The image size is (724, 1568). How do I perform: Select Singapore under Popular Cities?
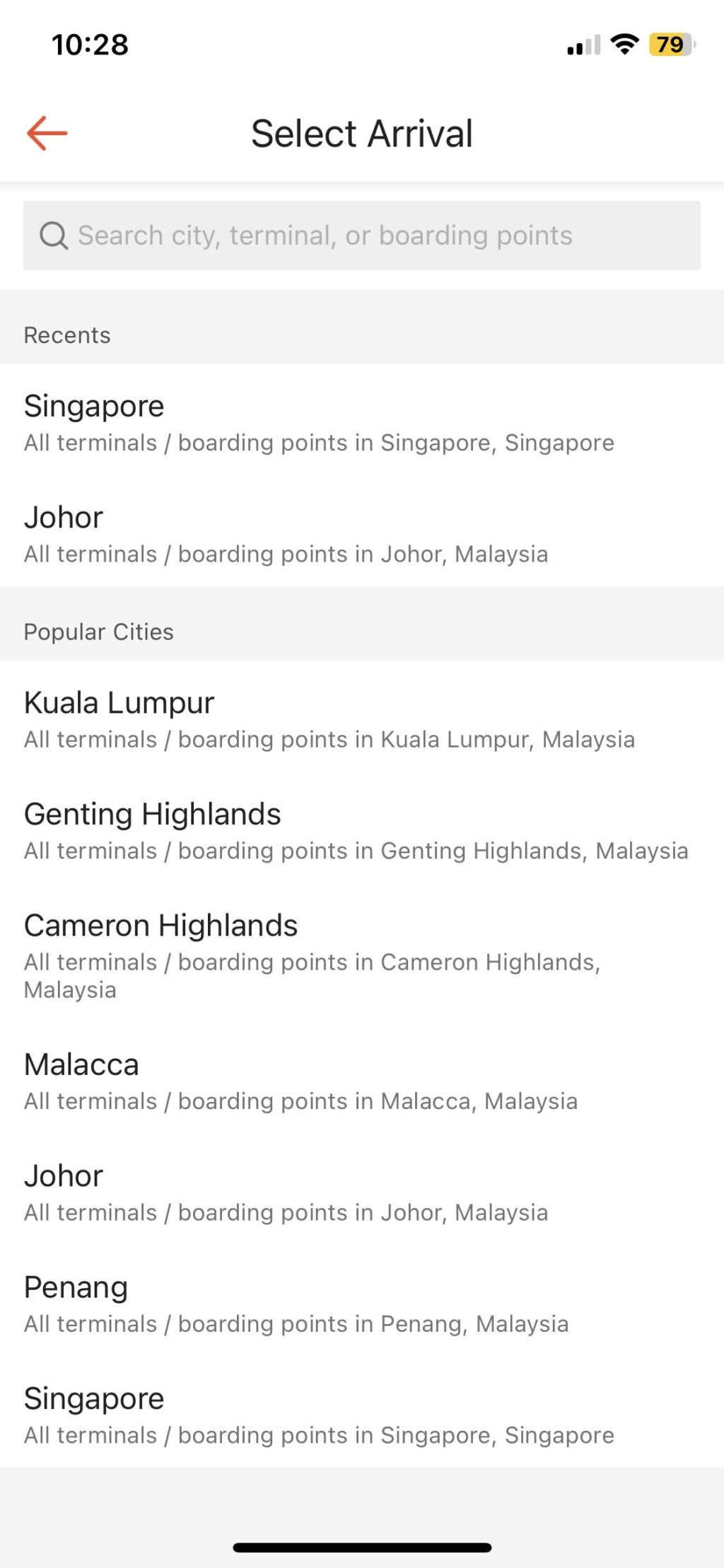[362, 1415]
